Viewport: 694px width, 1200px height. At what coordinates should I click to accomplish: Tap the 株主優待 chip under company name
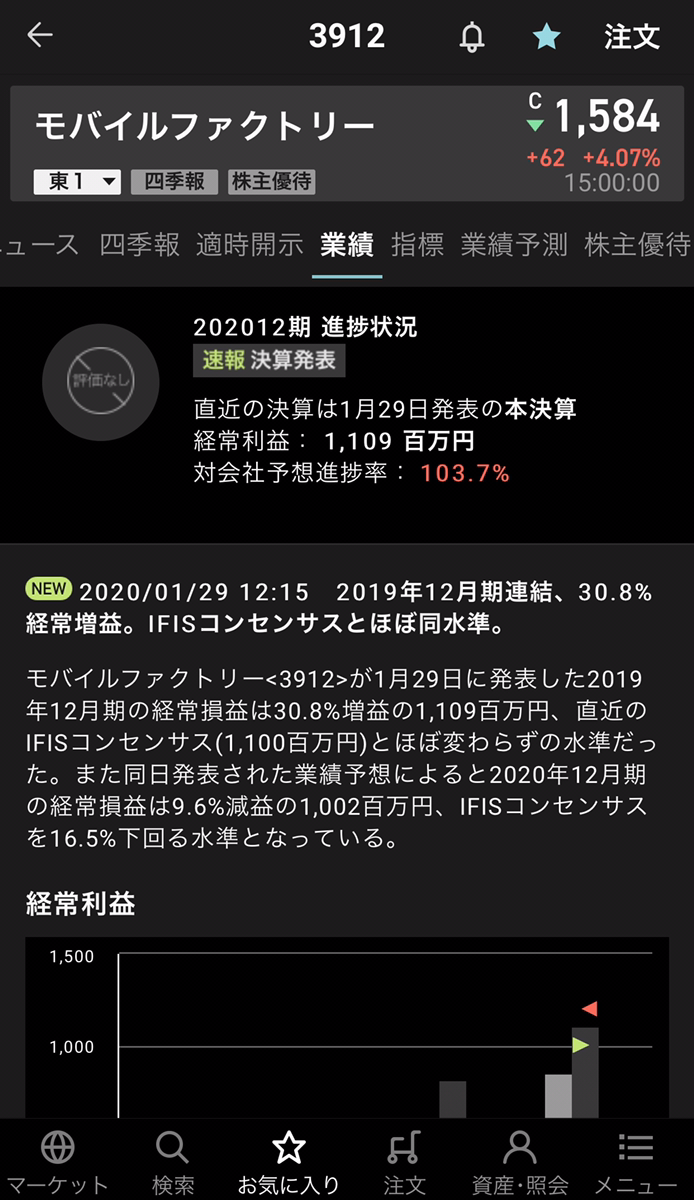coord(272,181)
